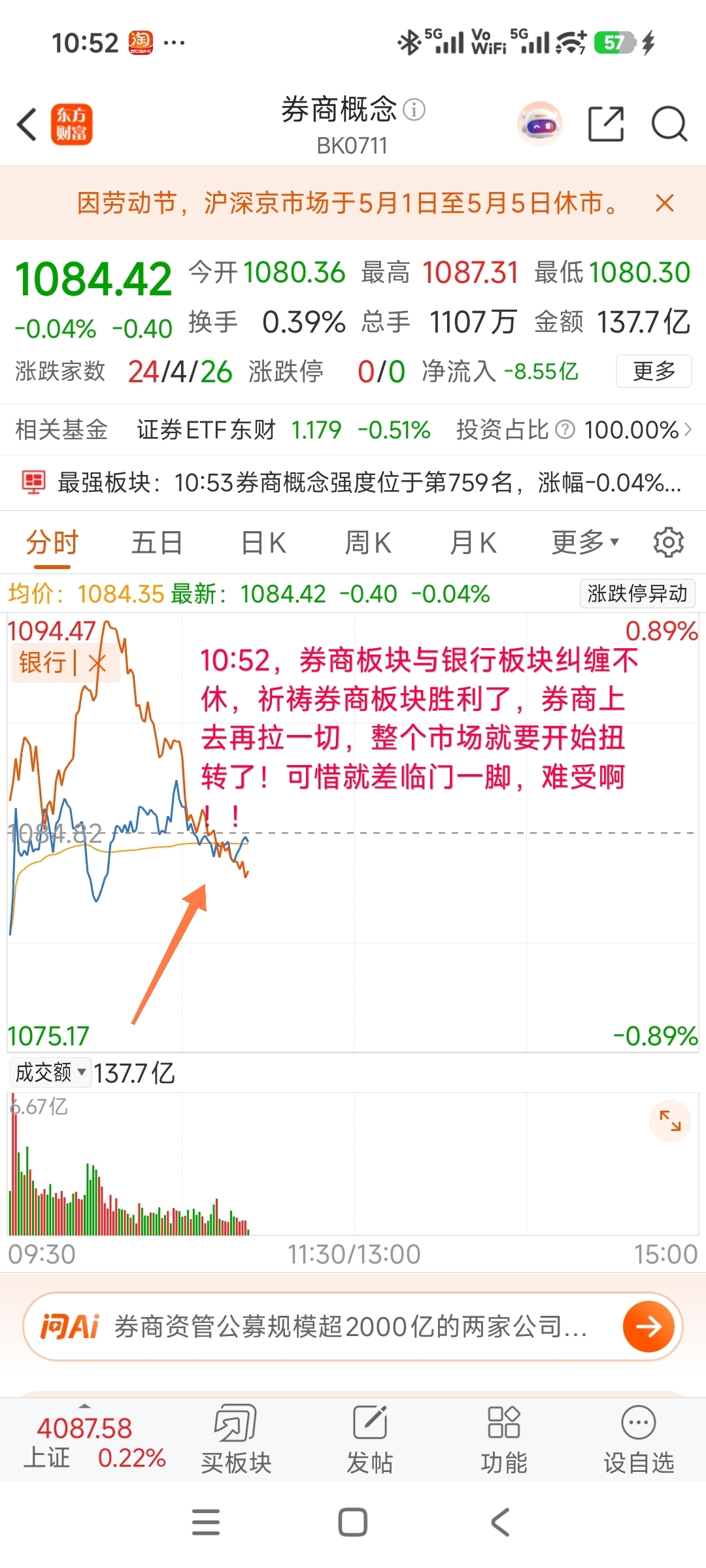Switch to the 日K chart tab
706x1568 pixels.
[x=263, y=543]
